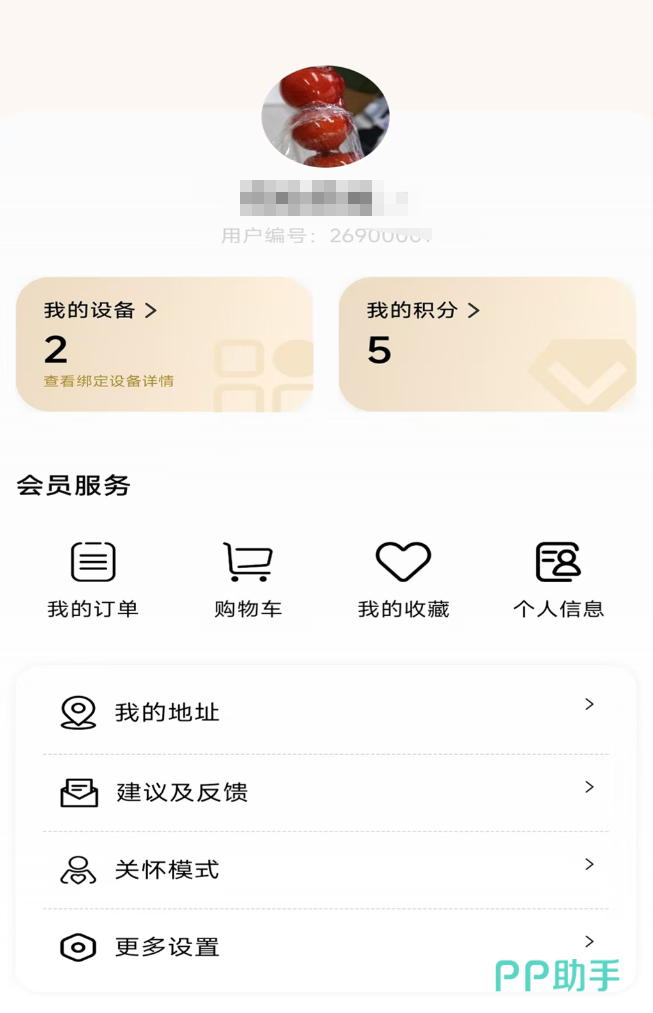This screenshot has height=1013, width=653.
Task: Enter 关怀模式 care mode
Action: [326, 870]
